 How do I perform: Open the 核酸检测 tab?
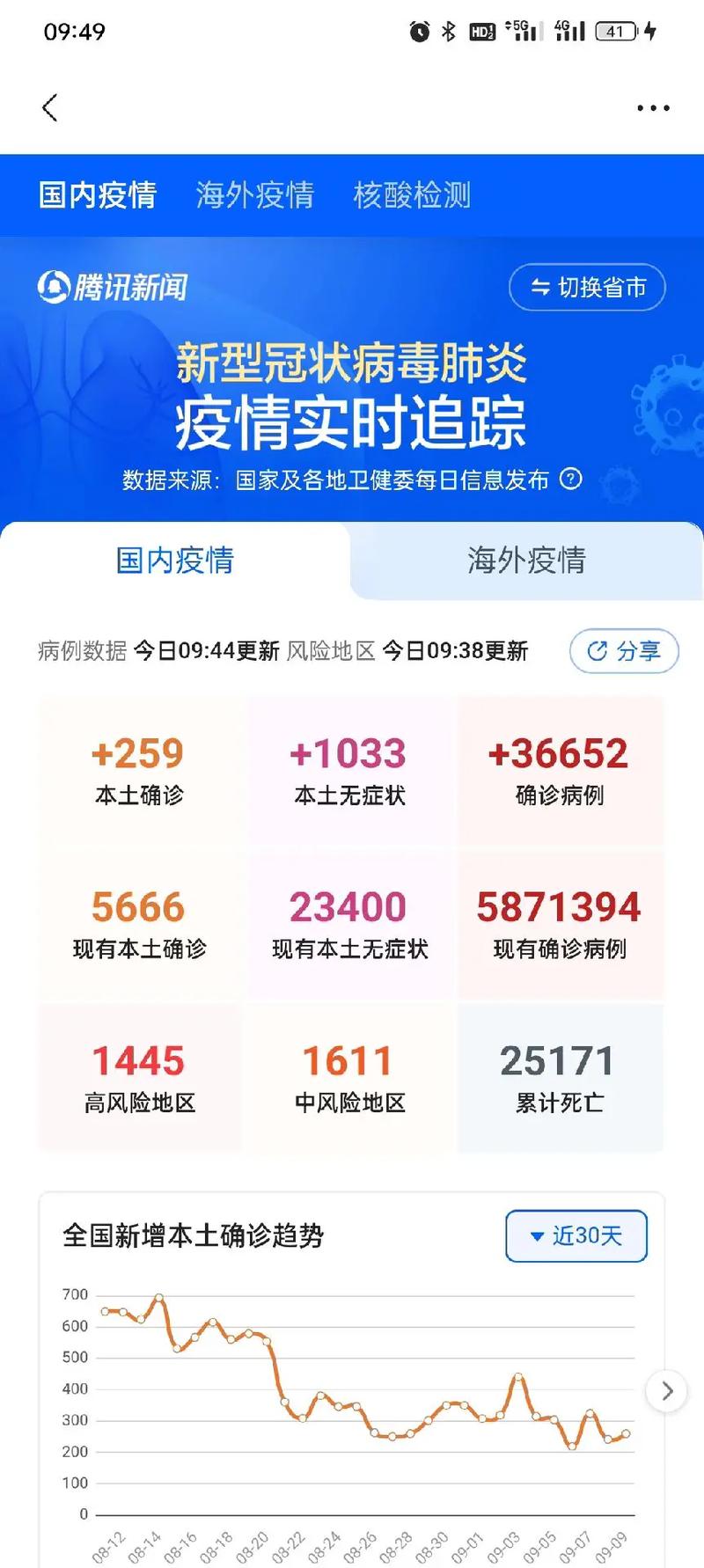(412, 194)
